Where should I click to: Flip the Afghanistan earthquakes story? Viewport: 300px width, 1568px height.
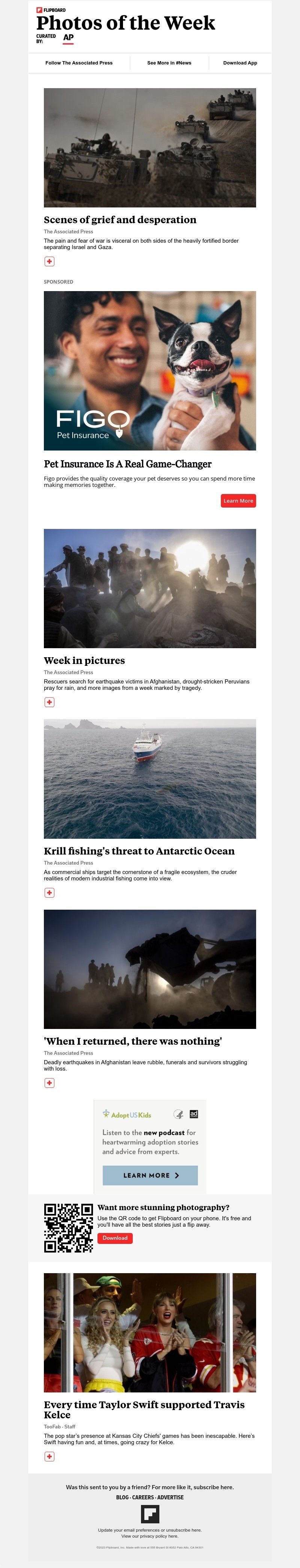tap(49, 1082)
